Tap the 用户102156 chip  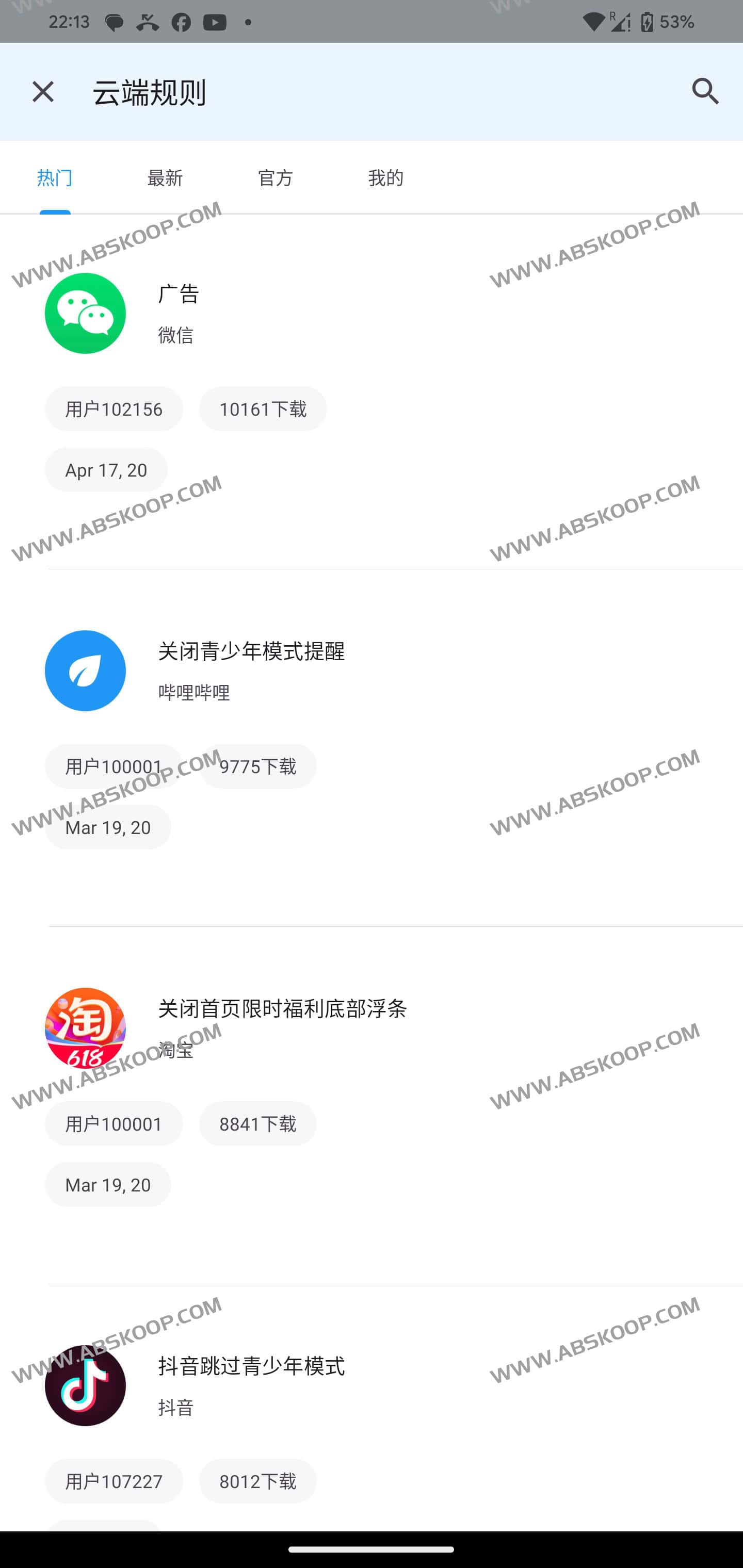[x=114, y=409]
